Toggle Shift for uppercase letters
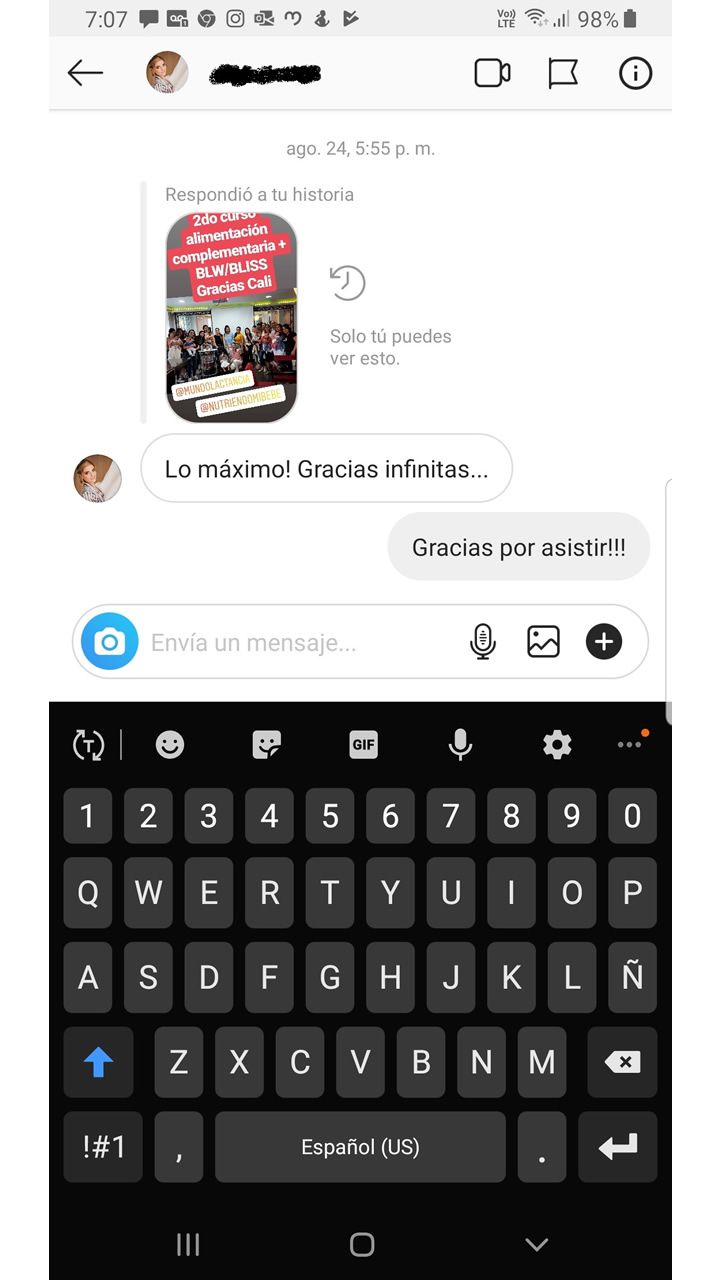This screenshot has height=1280, width=720. coord(98,1062)
